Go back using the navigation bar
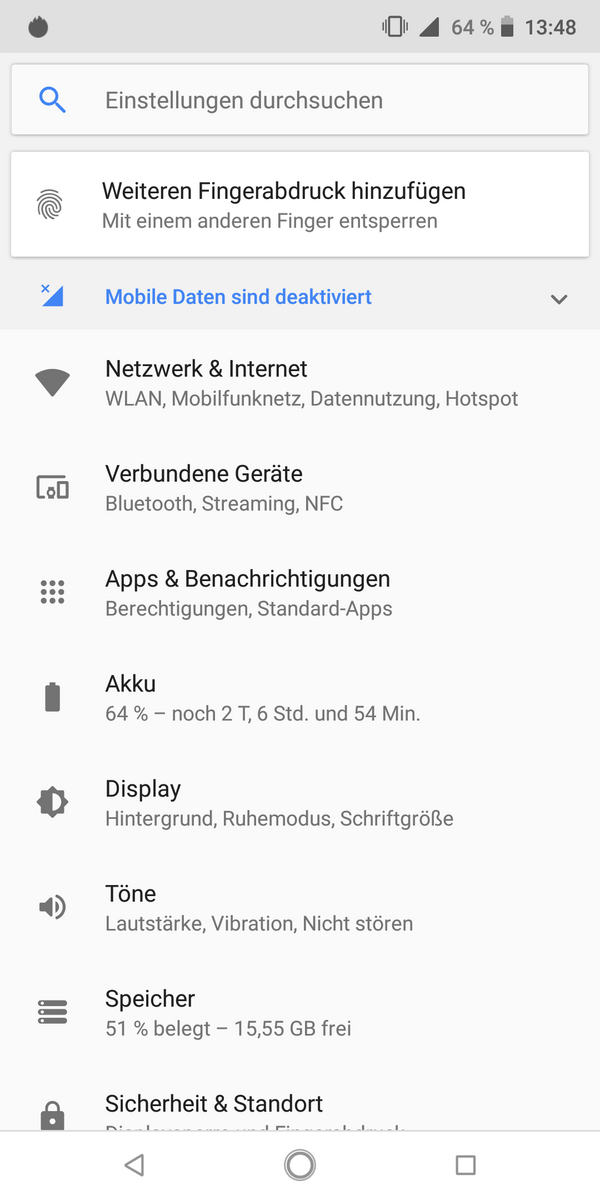 pos(135,1165)
